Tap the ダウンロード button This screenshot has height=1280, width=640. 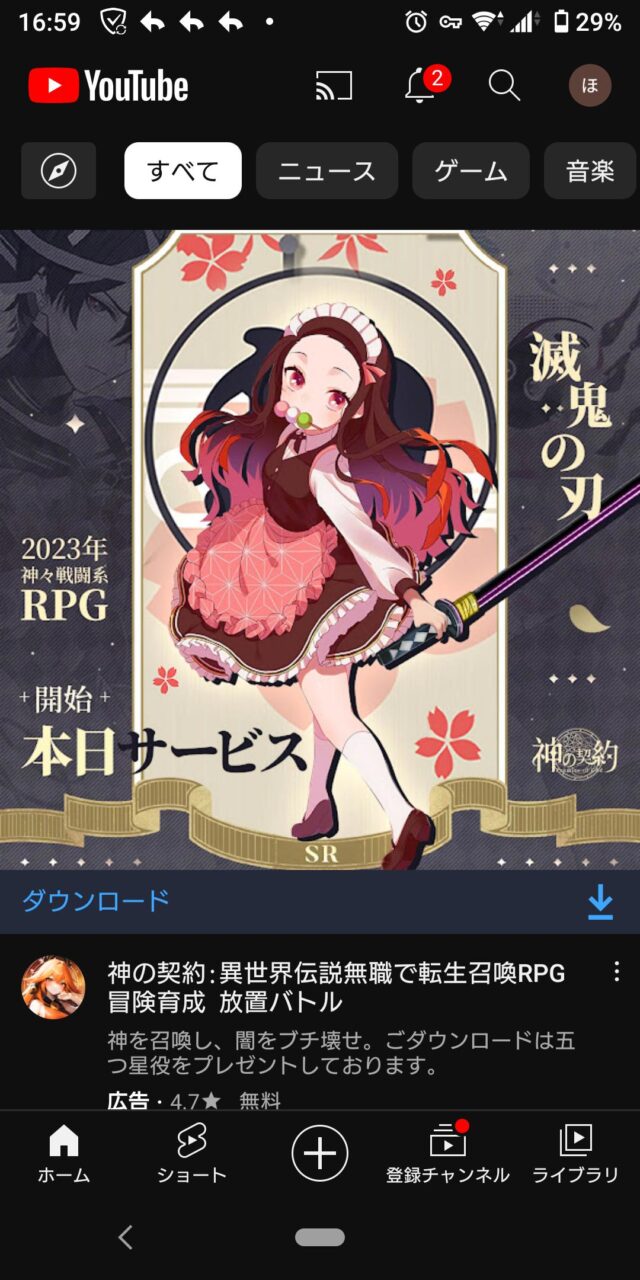(x=320, y=902)
